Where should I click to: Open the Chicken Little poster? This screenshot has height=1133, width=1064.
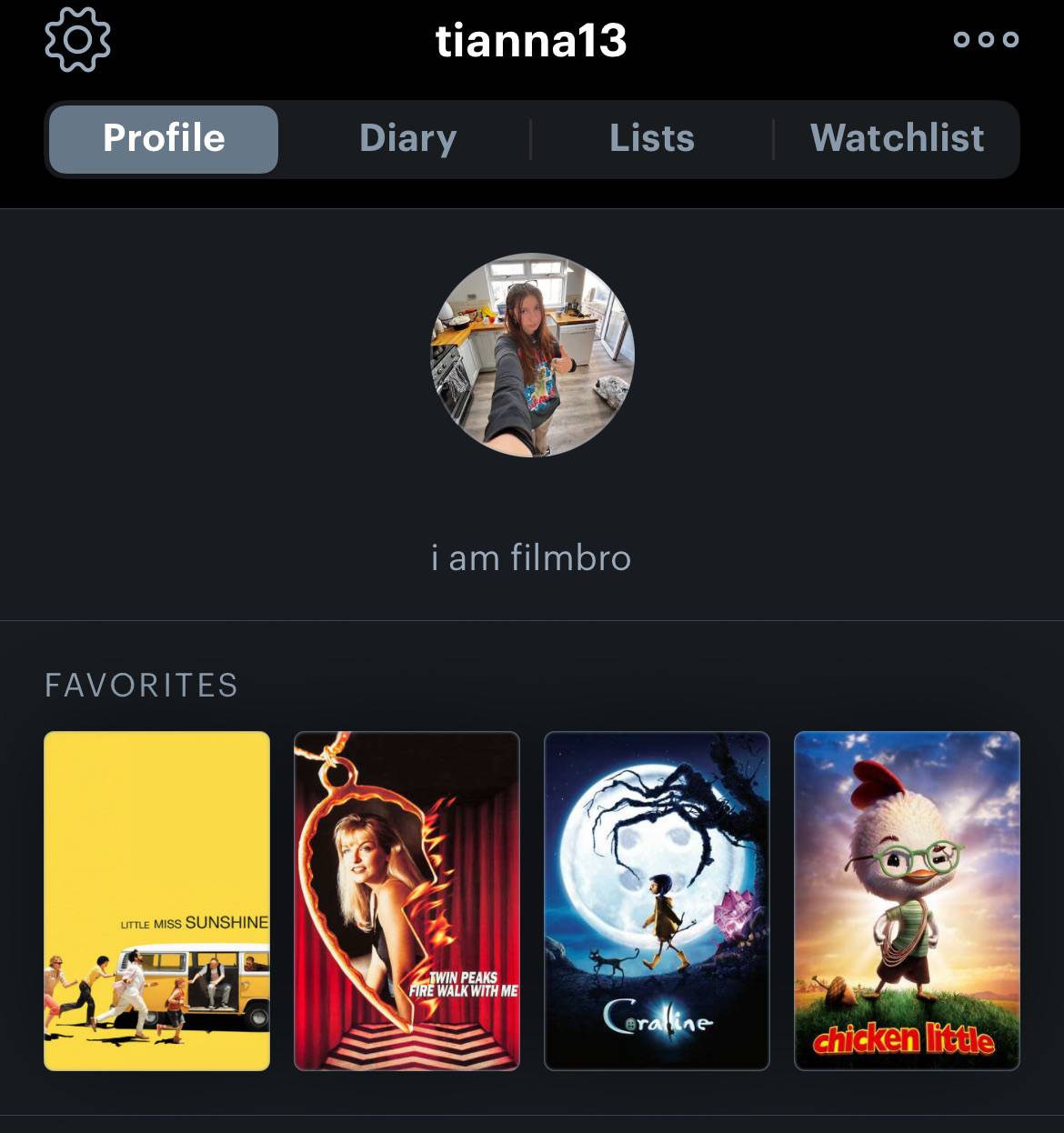pos(907,901)
